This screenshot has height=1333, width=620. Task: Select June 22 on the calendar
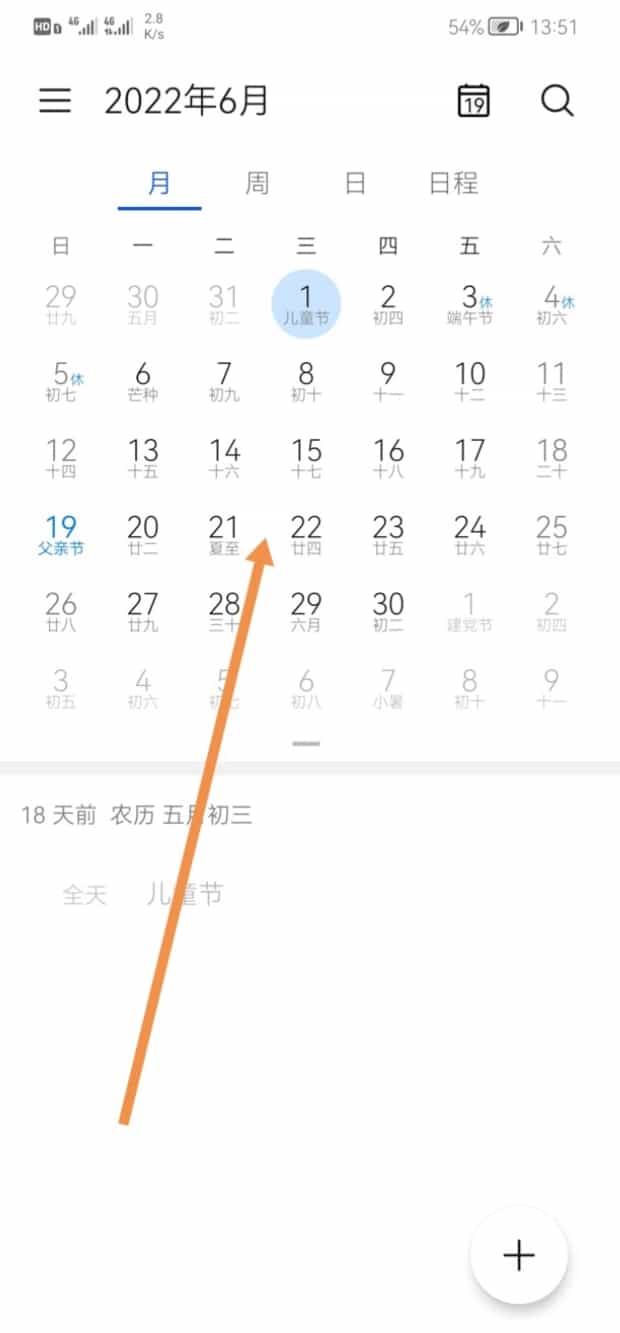pyautogui.click(x=306, y=534)
